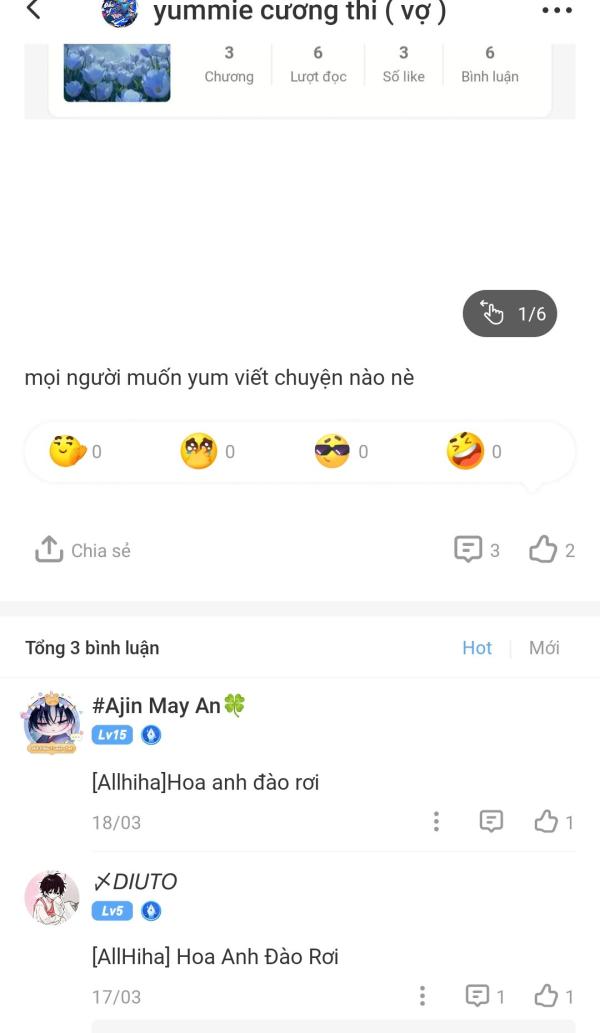React with the thinking face emoji
The image size is (600, 1033).
click(67, 452)
